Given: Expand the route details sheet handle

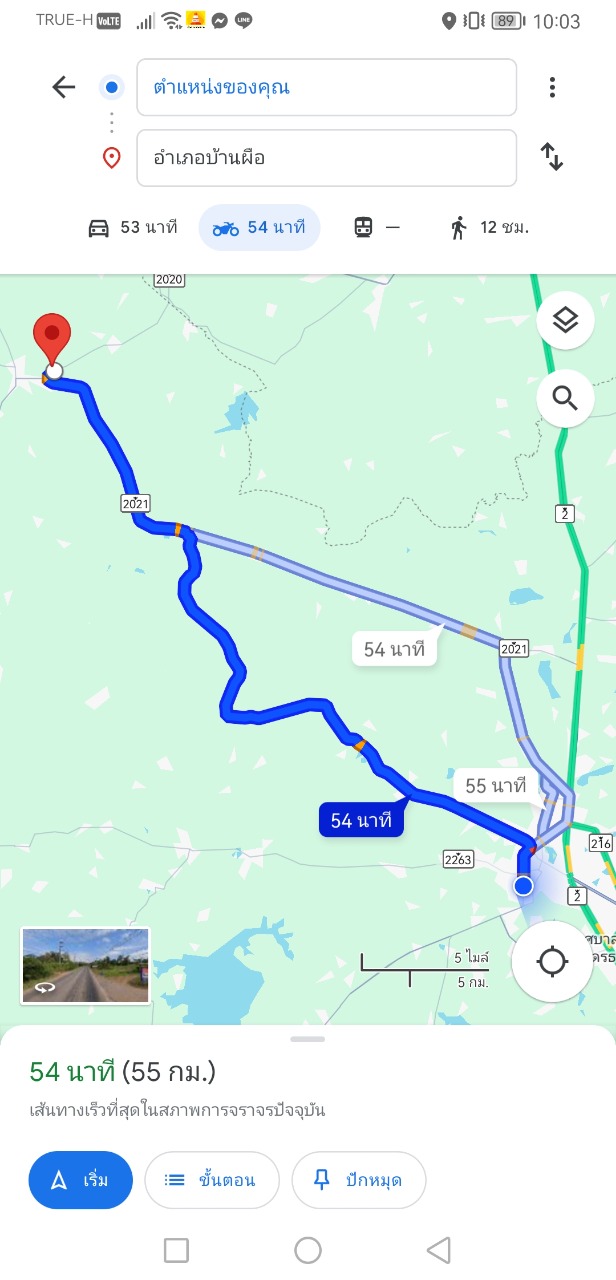Looking at the screenshot, I should pyautogui.click(x=308, y=1040).
